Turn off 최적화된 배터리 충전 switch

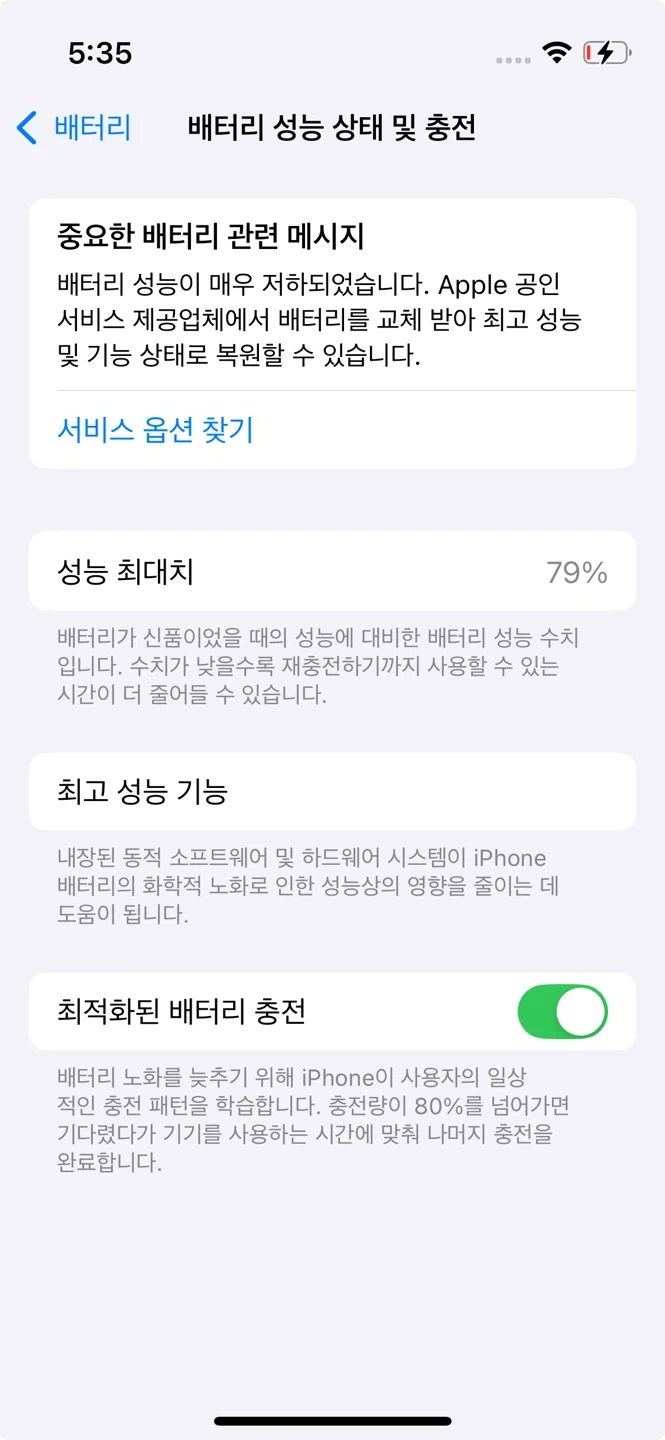coord(562,1011)
